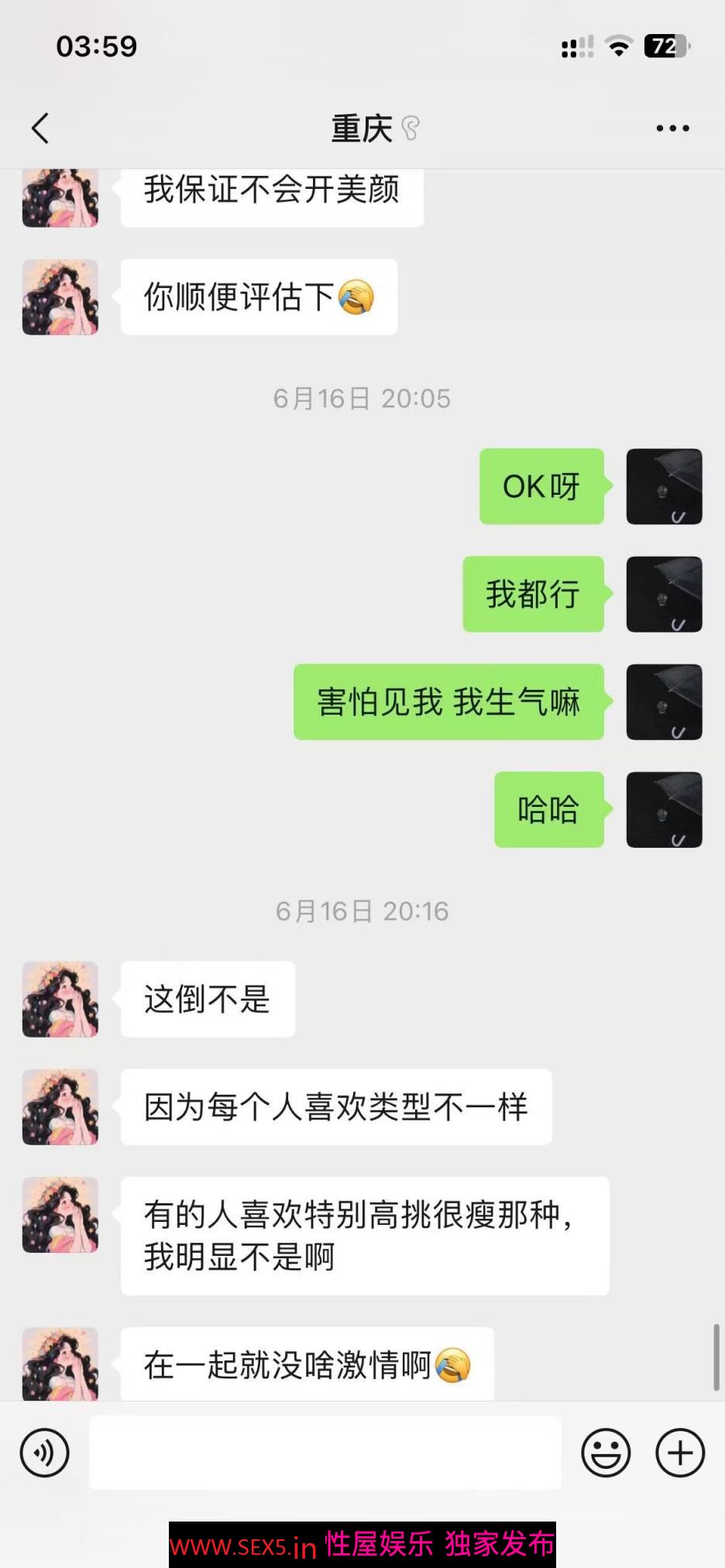The height and width of the screenshot is (1568, 725).
Task: Open the three-dot chat info menu
Action: pos(672,129)
